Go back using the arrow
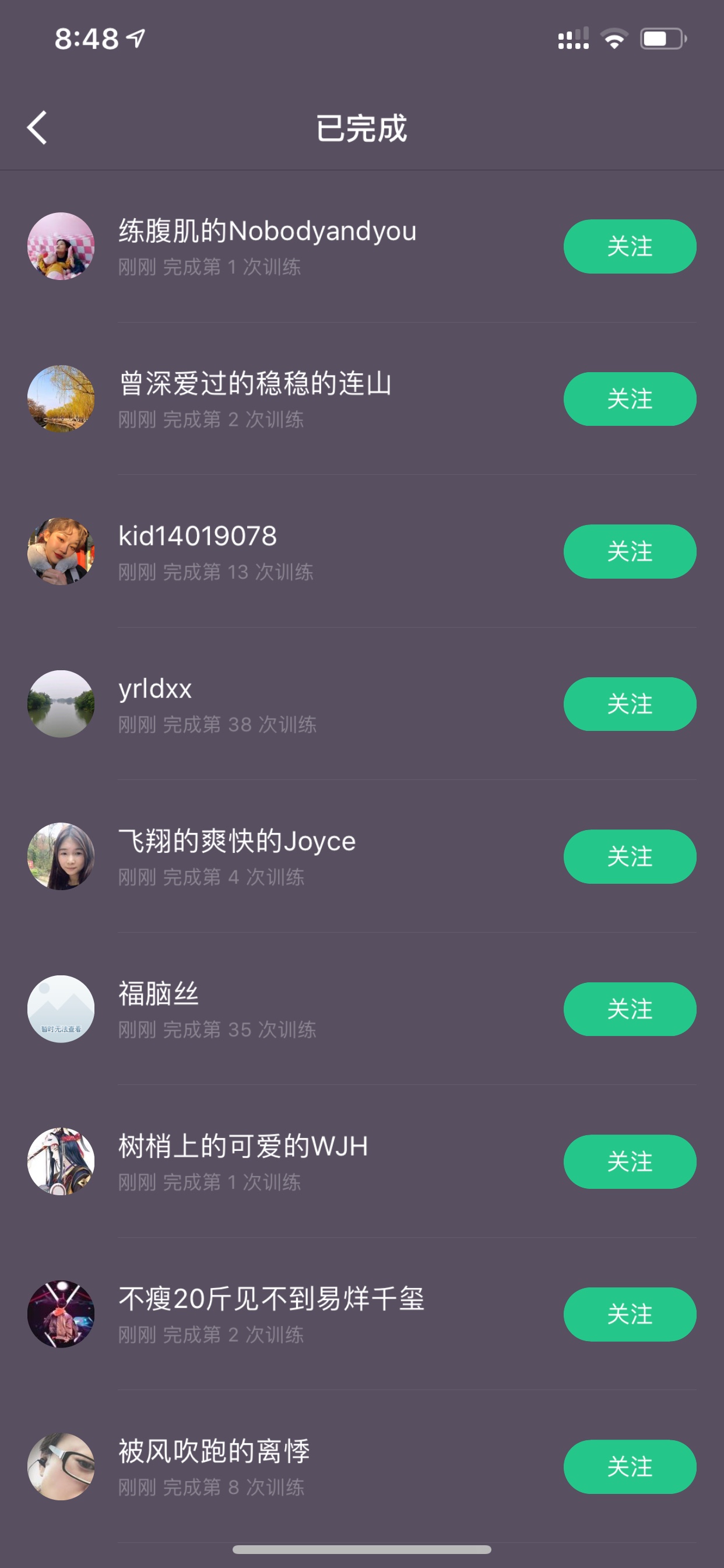This screenshot has width=724, height=1568. tap(37, 128)
